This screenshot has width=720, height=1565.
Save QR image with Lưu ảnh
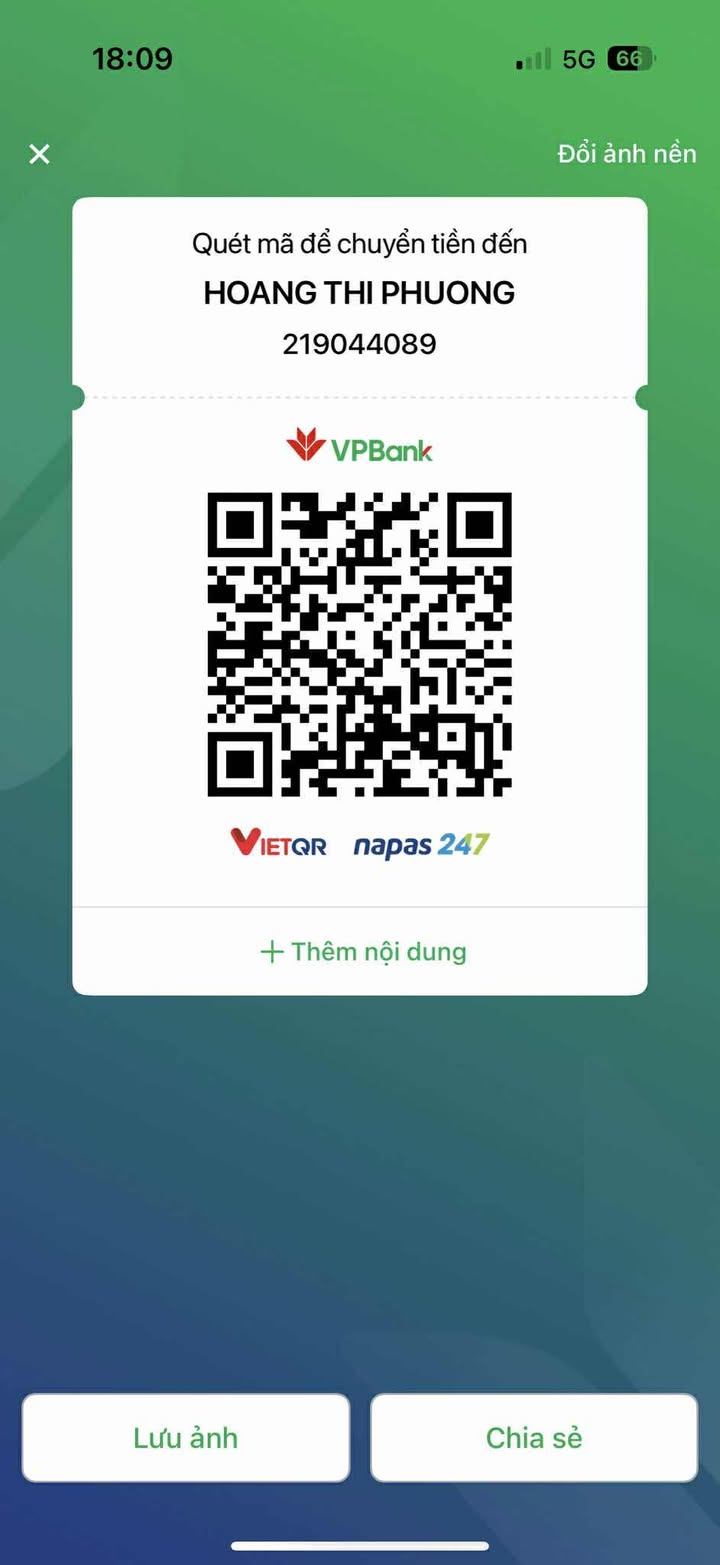click(186, 1438)
